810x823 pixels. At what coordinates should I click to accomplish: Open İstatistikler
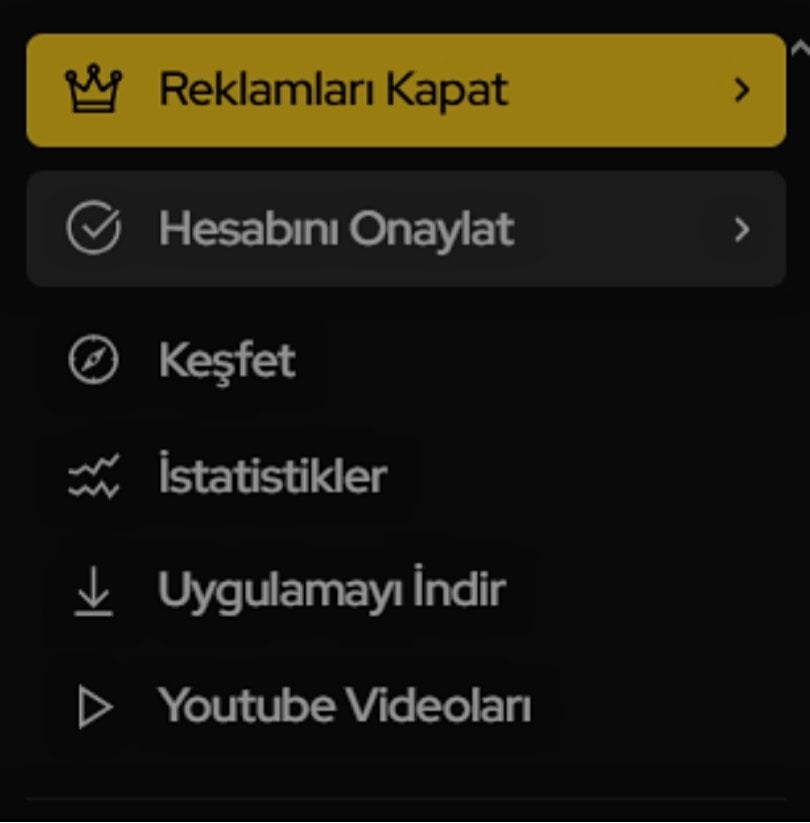tap(271, 476)
